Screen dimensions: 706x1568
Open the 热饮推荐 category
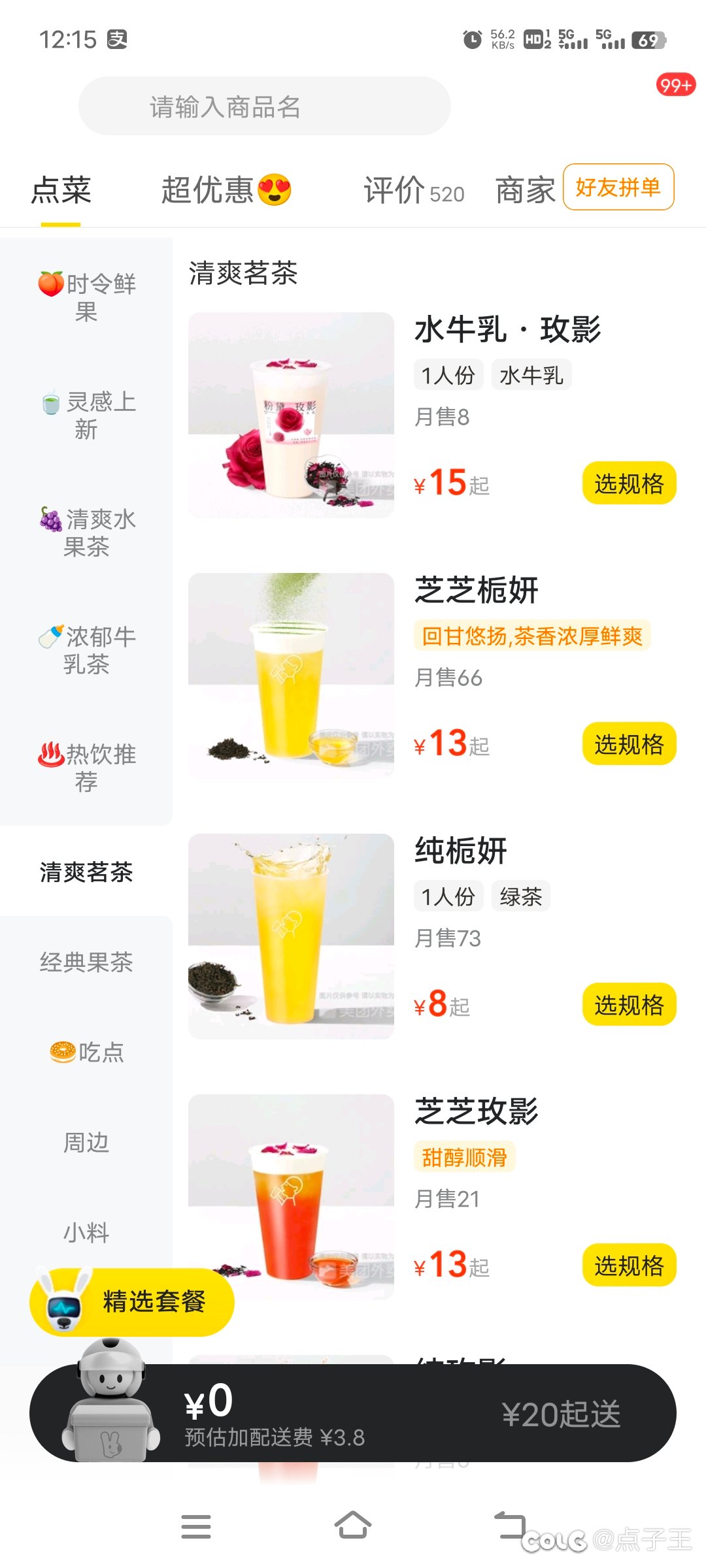click(x=86, y=768)
